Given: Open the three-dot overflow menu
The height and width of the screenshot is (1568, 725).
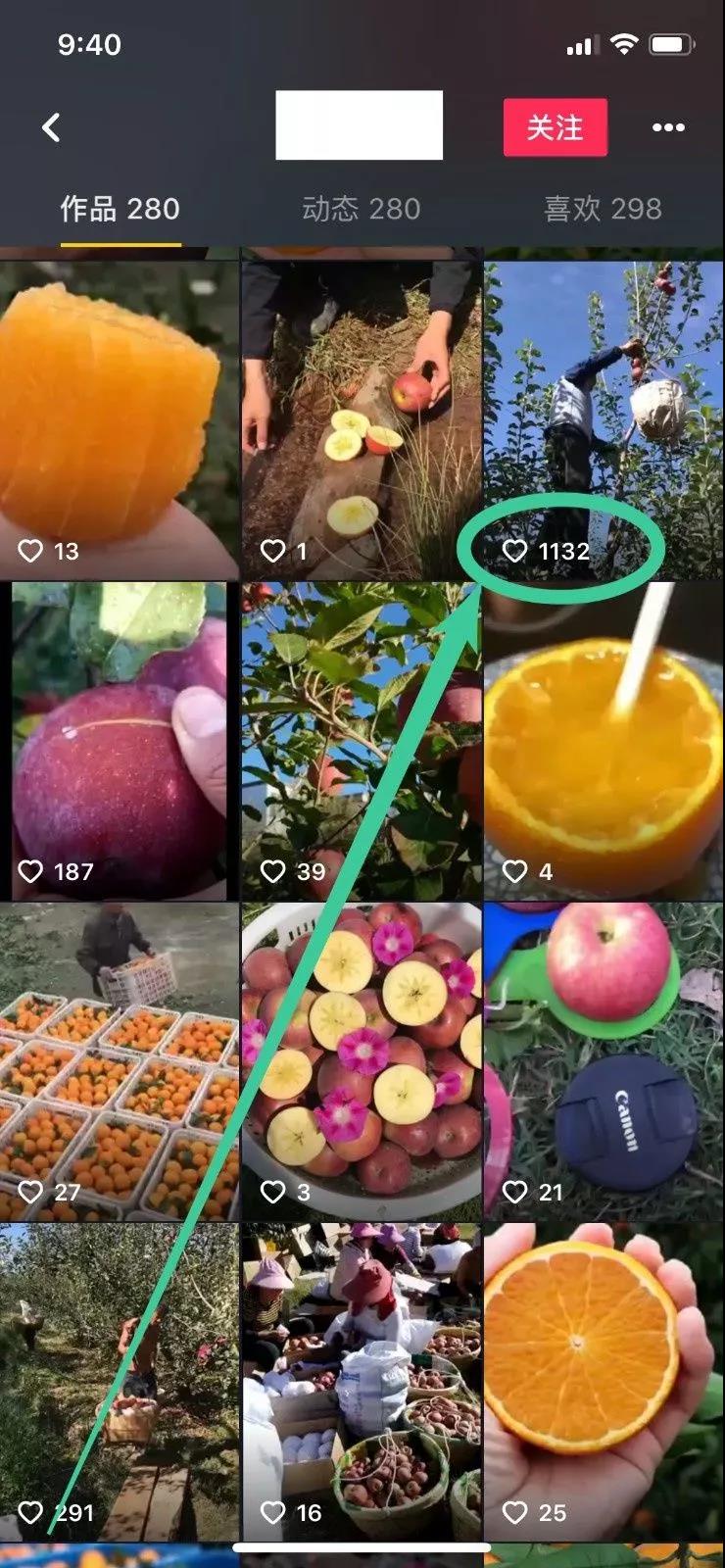Looking at the screenshot, I should pos(668,127).
